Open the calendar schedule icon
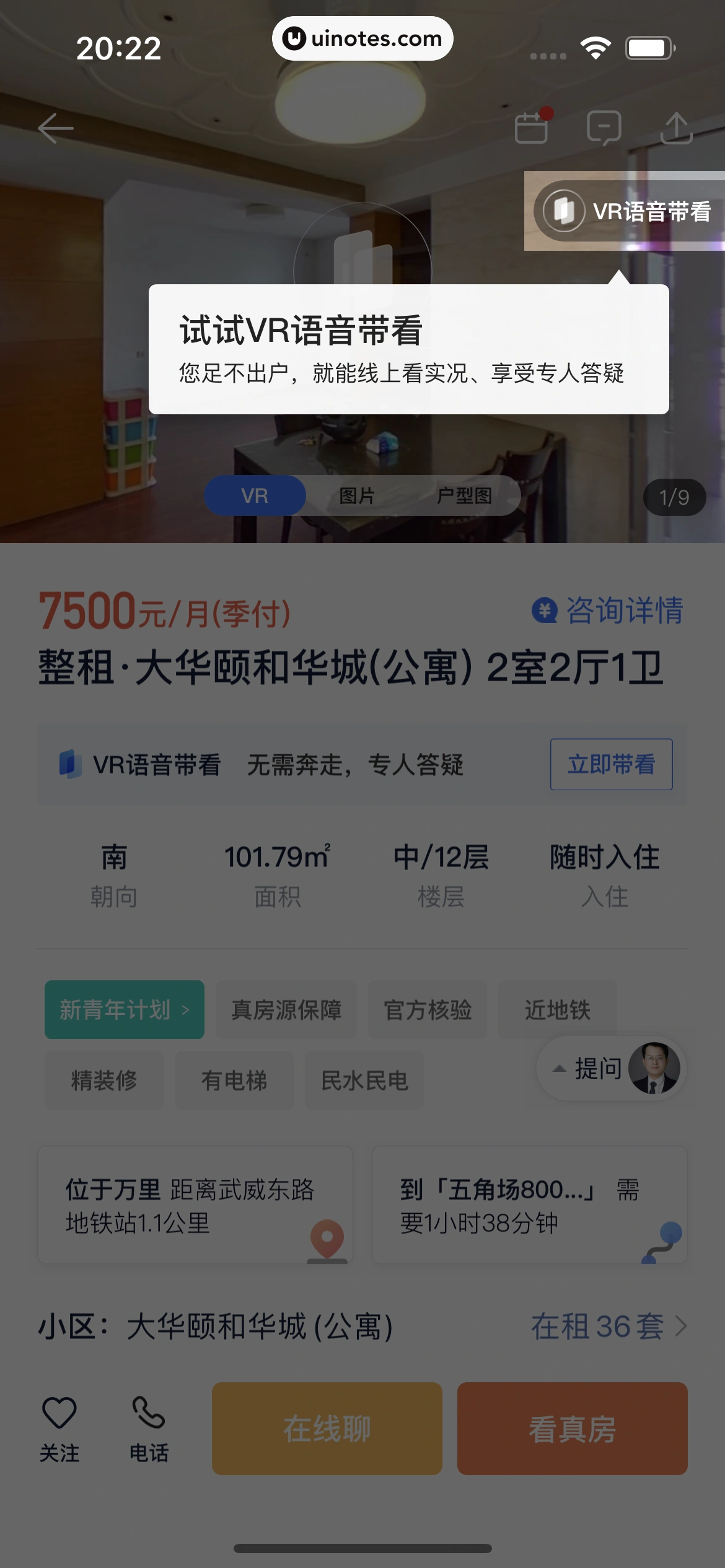The height and width of the screenshot is (1568, 725). click(532, 127)
